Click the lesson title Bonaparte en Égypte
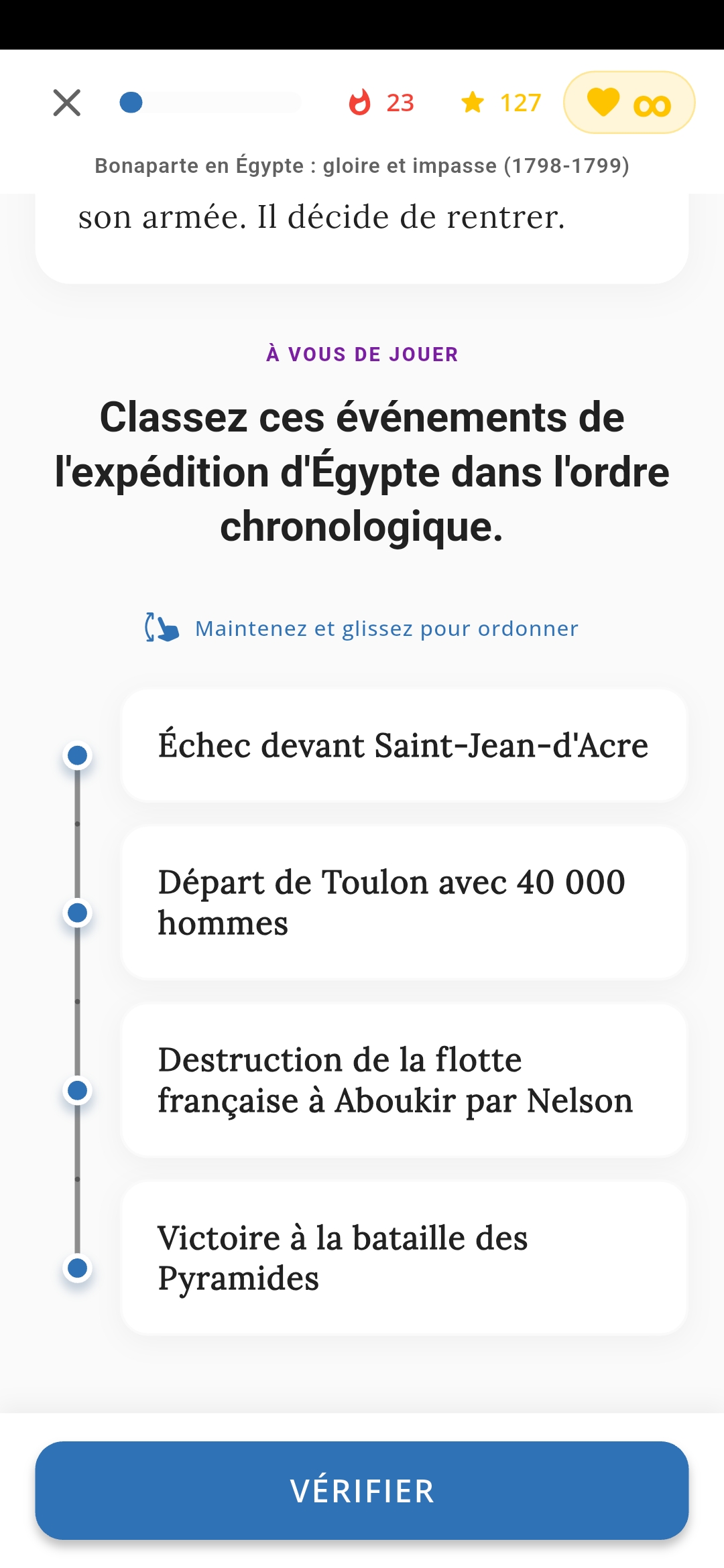The height and width of the screenshot is (1568, 724). pos(362,166)
